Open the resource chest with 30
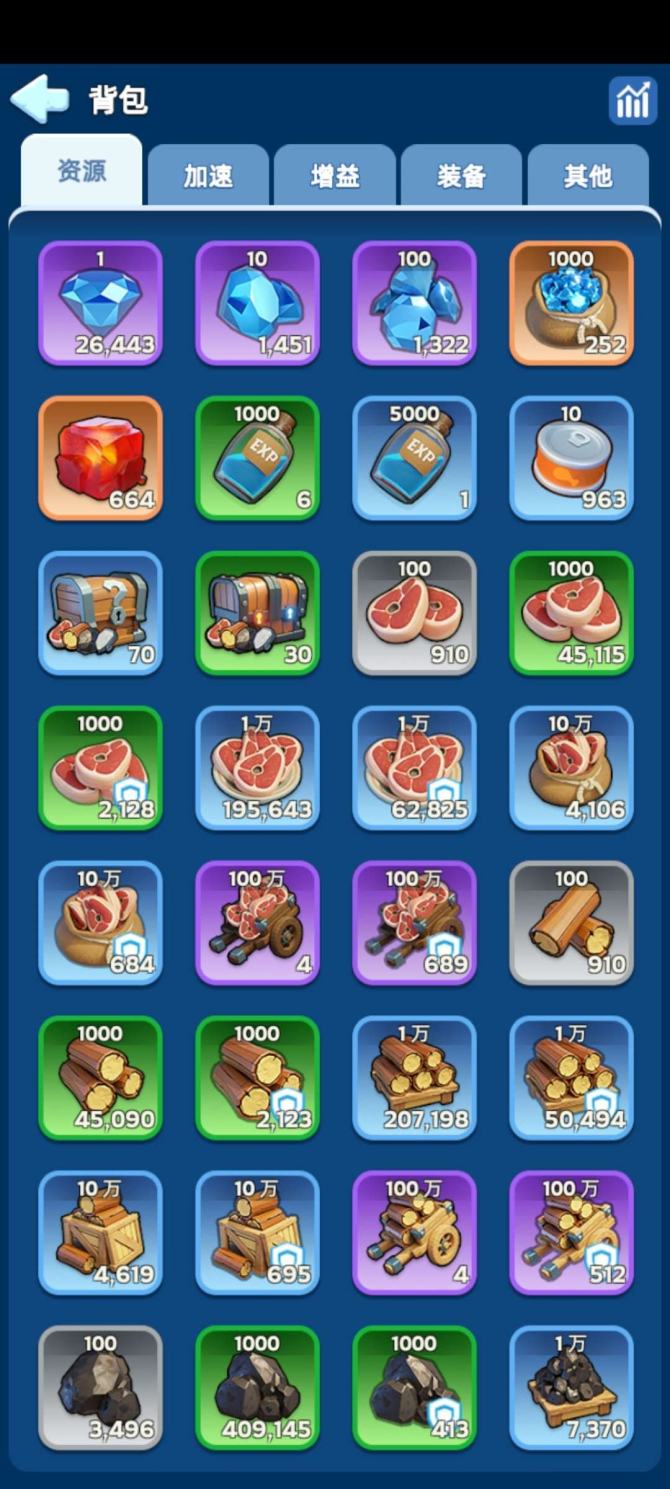Screen dimensions: 670x1489 click(x=257, y=613)
